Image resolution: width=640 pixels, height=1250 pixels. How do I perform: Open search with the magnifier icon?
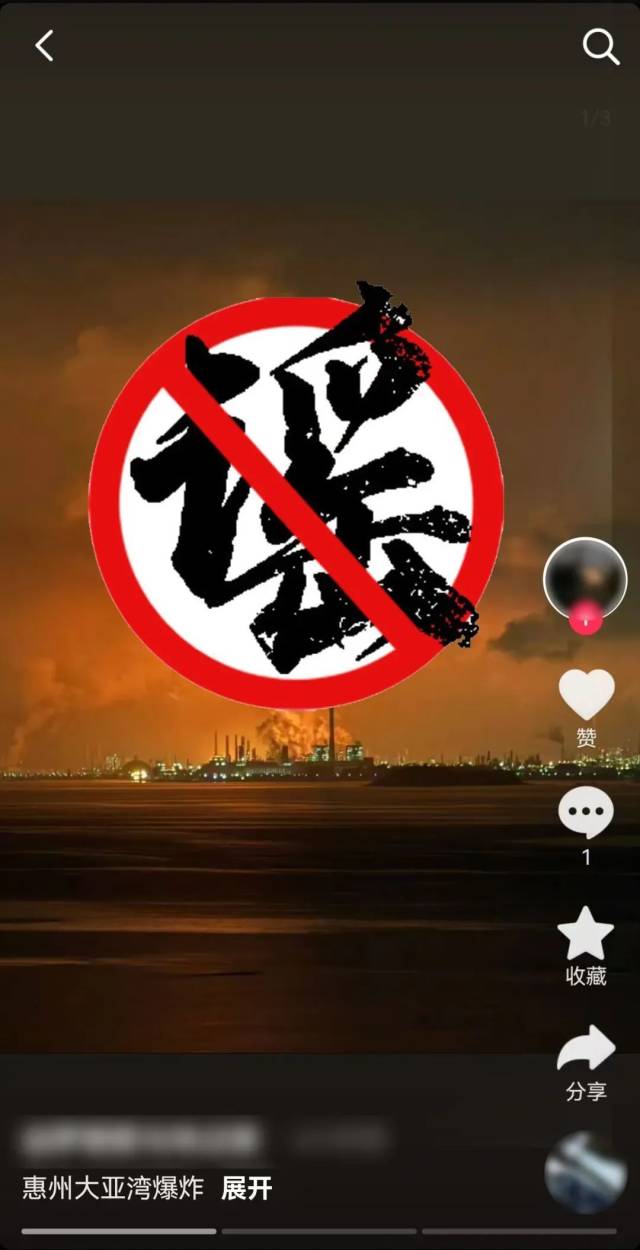click(x=600, y=46)
